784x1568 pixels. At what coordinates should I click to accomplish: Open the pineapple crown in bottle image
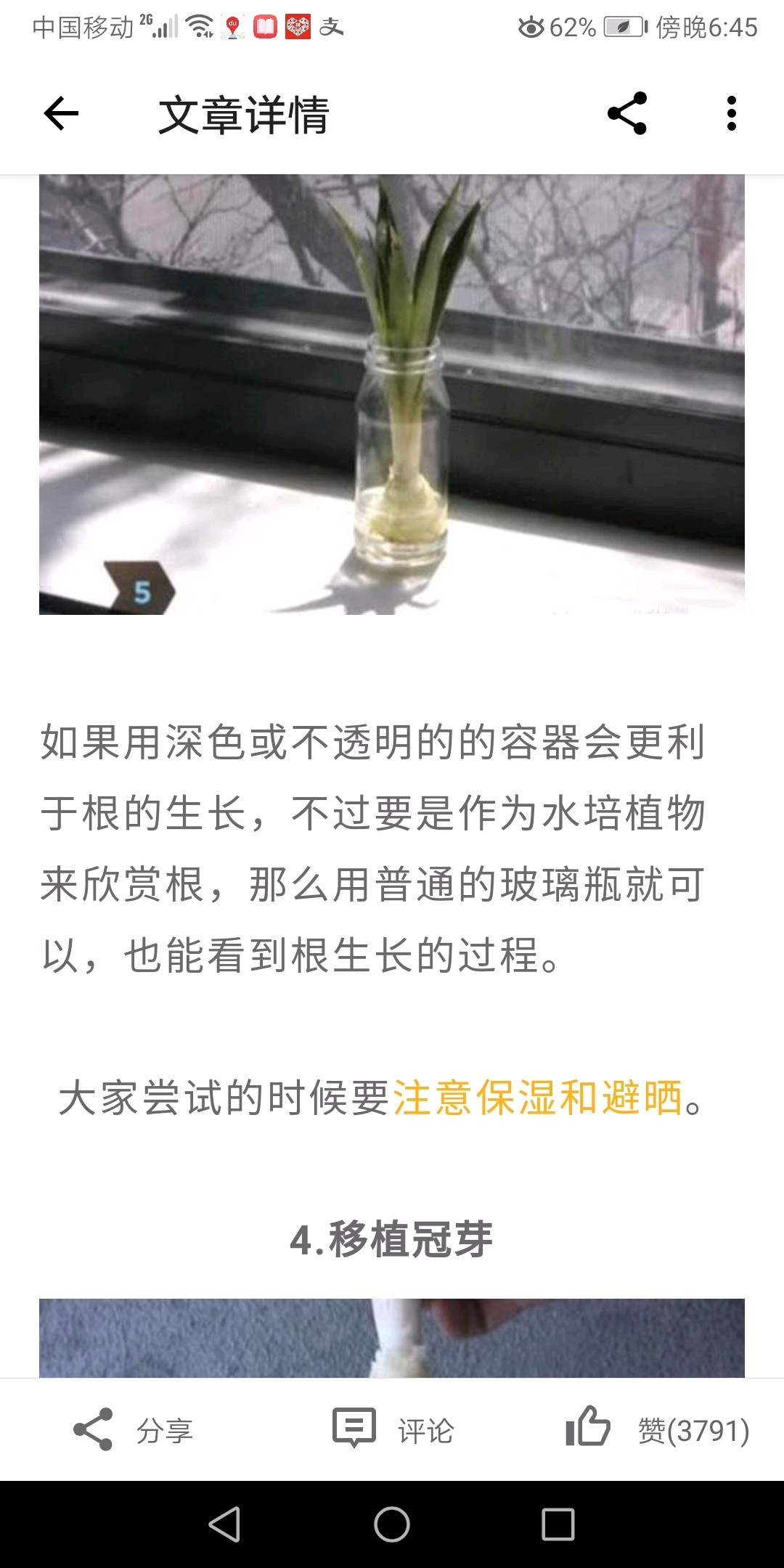coord(392,395)
